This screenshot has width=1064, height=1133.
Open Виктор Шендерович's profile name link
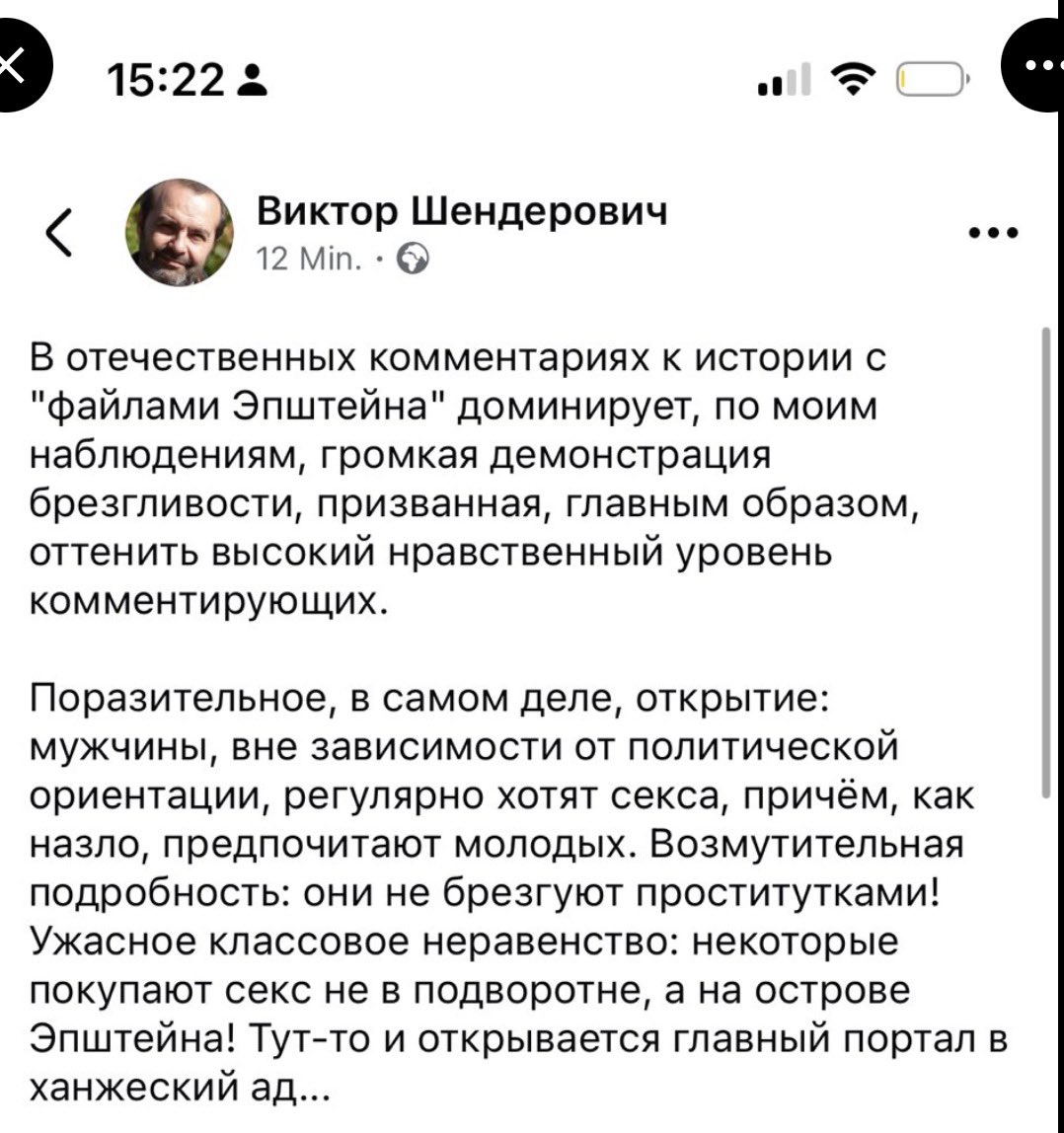(x=461, y=211)
